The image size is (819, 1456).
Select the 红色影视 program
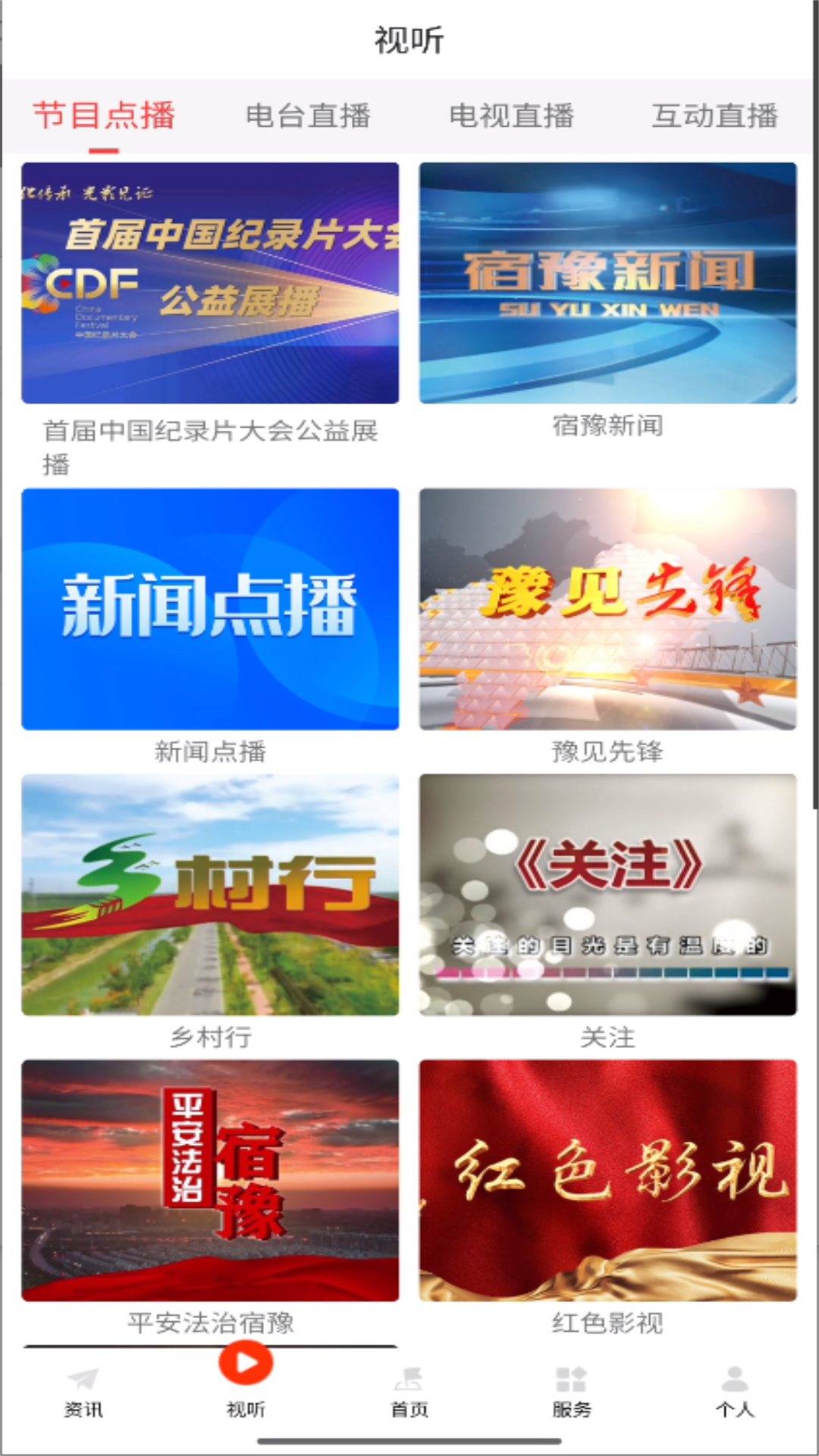point(606,1180)
